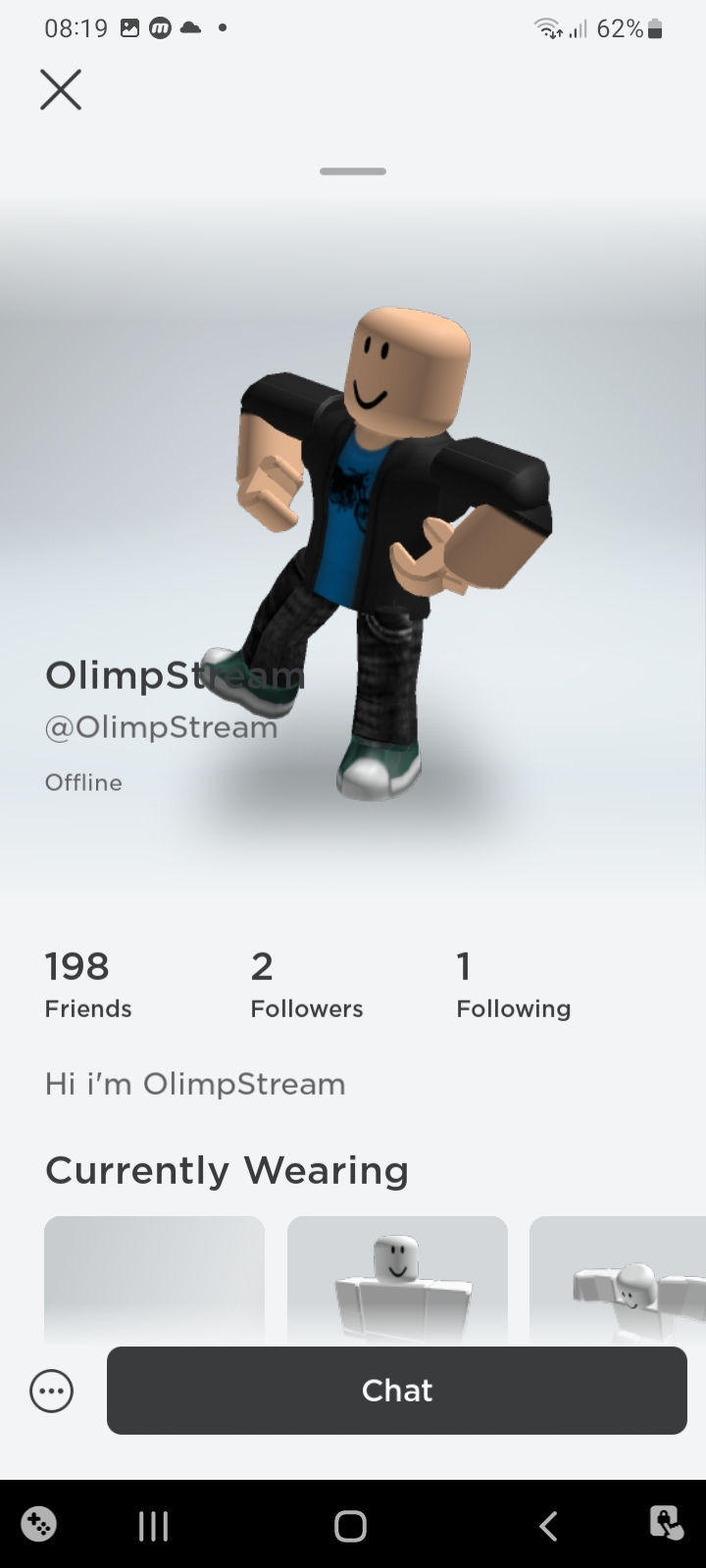
Task: Close the profile with the X icon
Action: 61,90
